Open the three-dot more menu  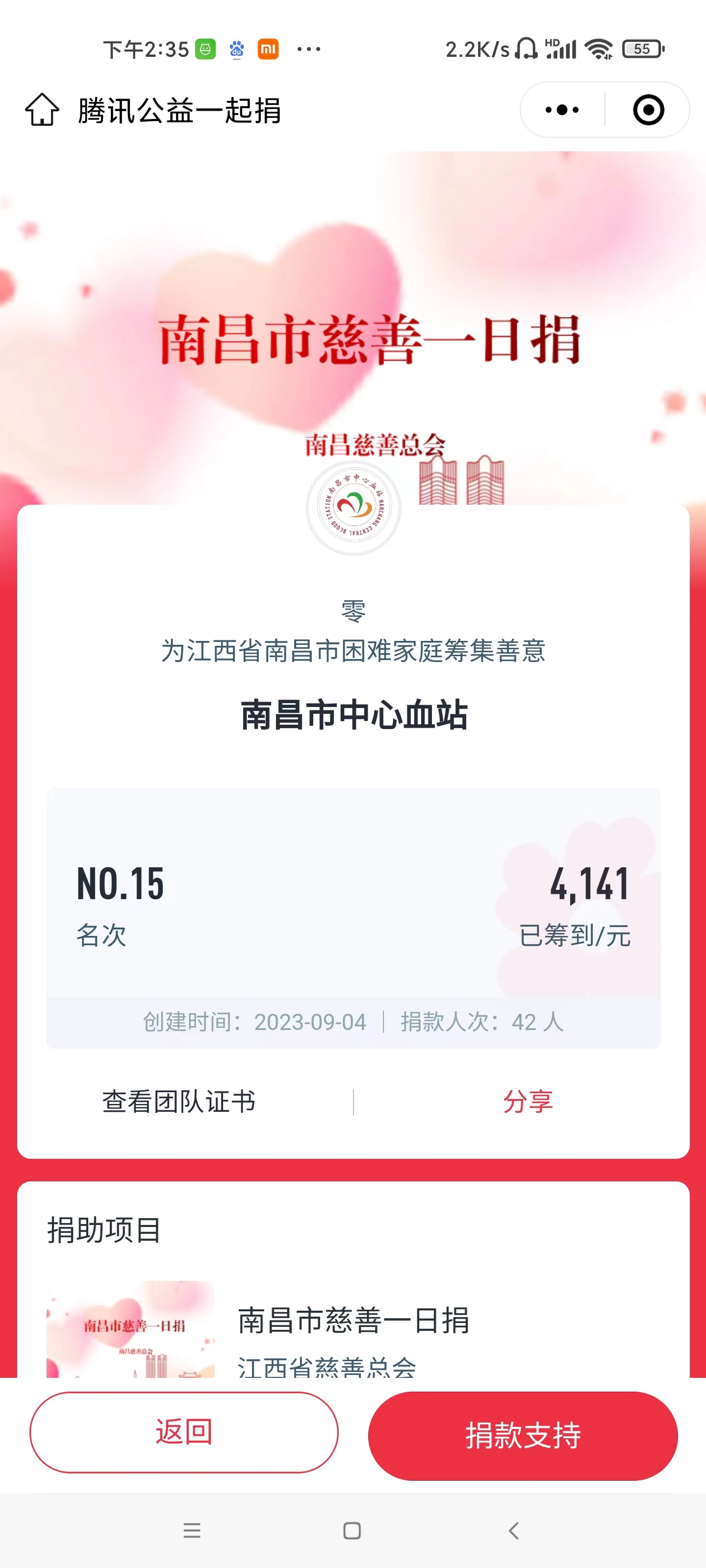[562, 110]
